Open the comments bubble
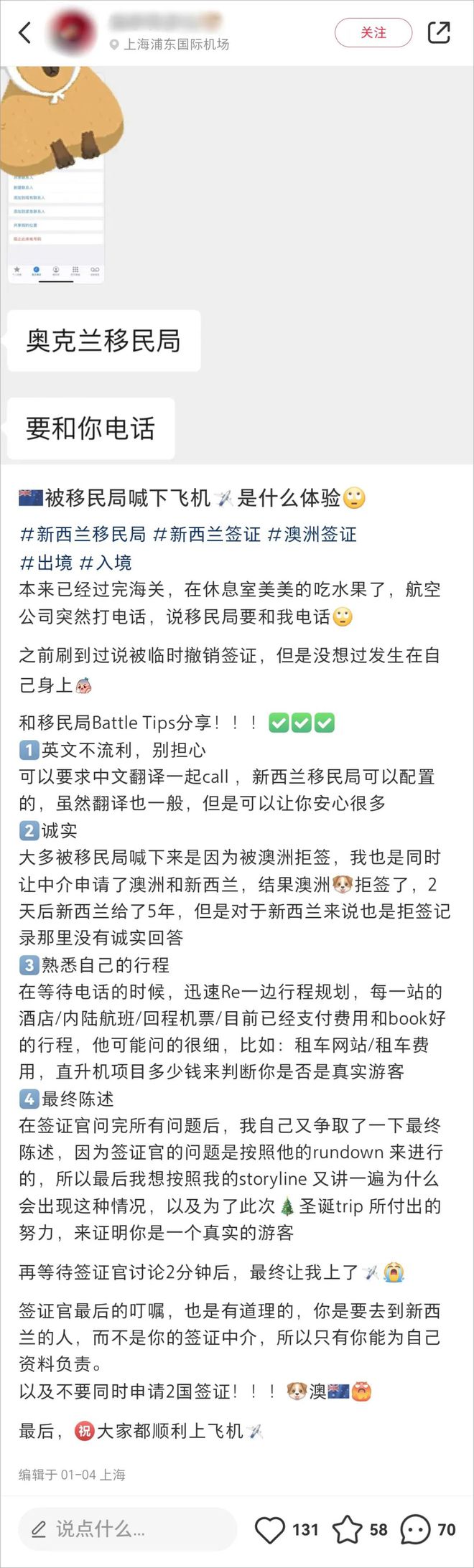This screenshot has height=1568, width=474. coord(415,1529)
